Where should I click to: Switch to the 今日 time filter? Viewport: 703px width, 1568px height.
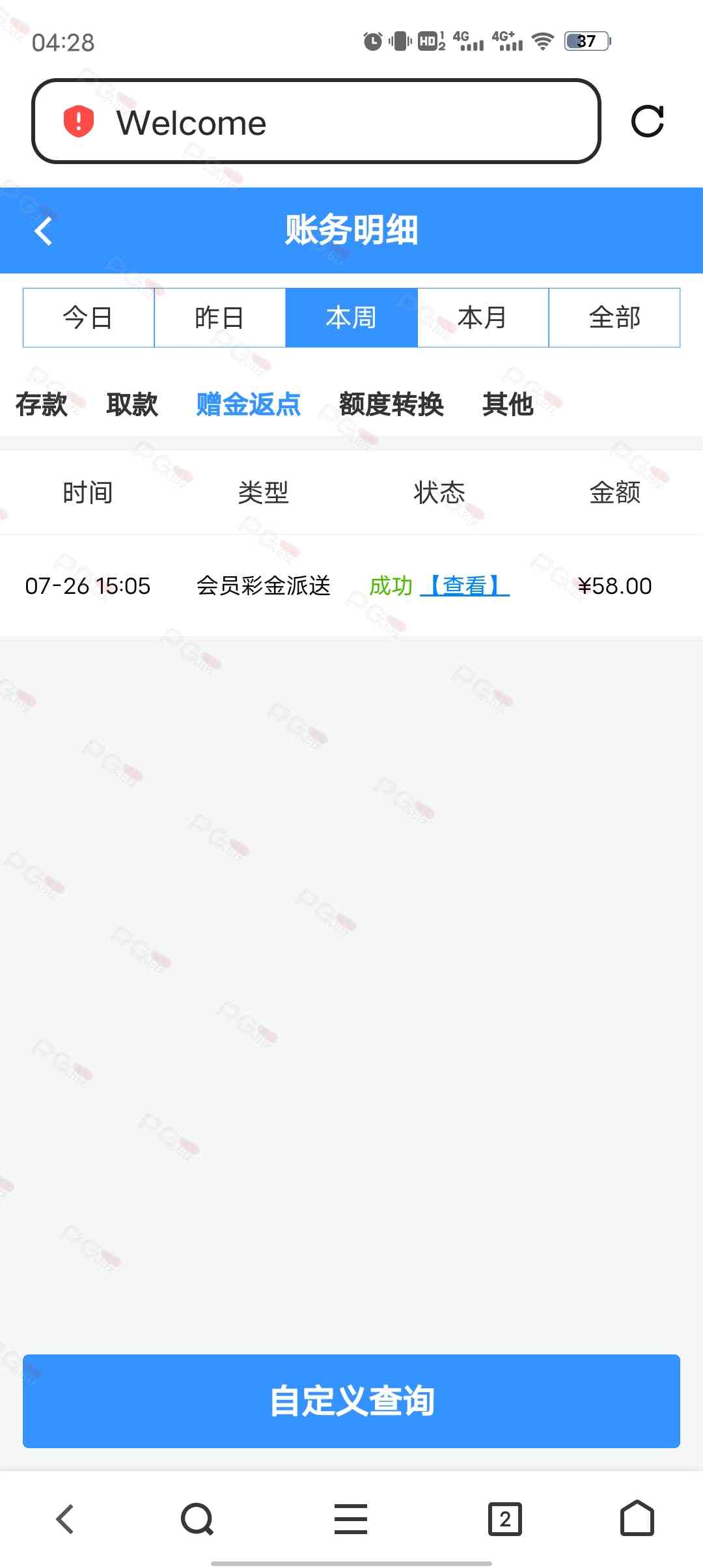89,318
